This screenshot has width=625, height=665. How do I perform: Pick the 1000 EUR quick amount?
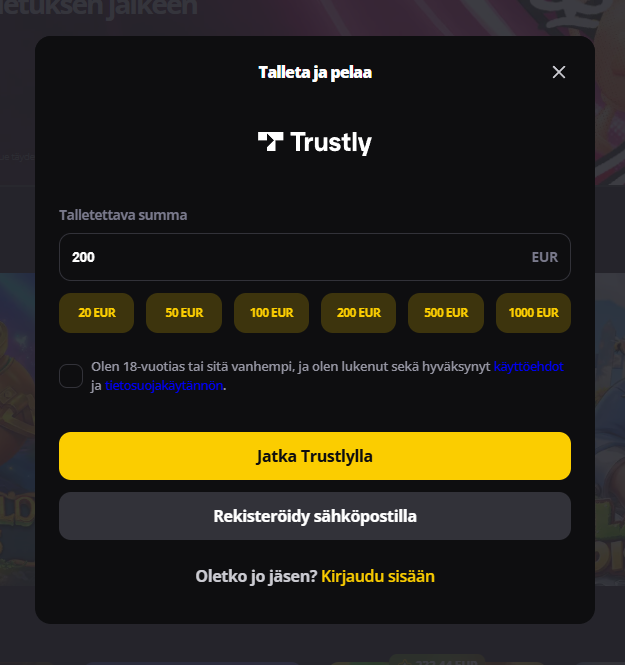(x=533, y=313)
